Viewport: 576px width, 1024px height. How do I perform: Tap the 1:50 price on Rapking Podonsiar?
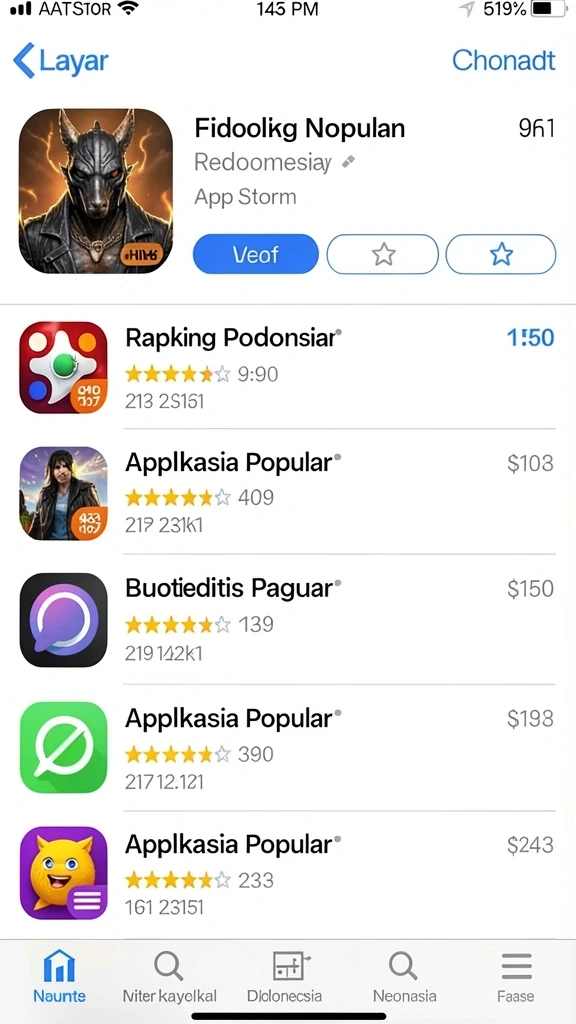[x=530, y=338]
